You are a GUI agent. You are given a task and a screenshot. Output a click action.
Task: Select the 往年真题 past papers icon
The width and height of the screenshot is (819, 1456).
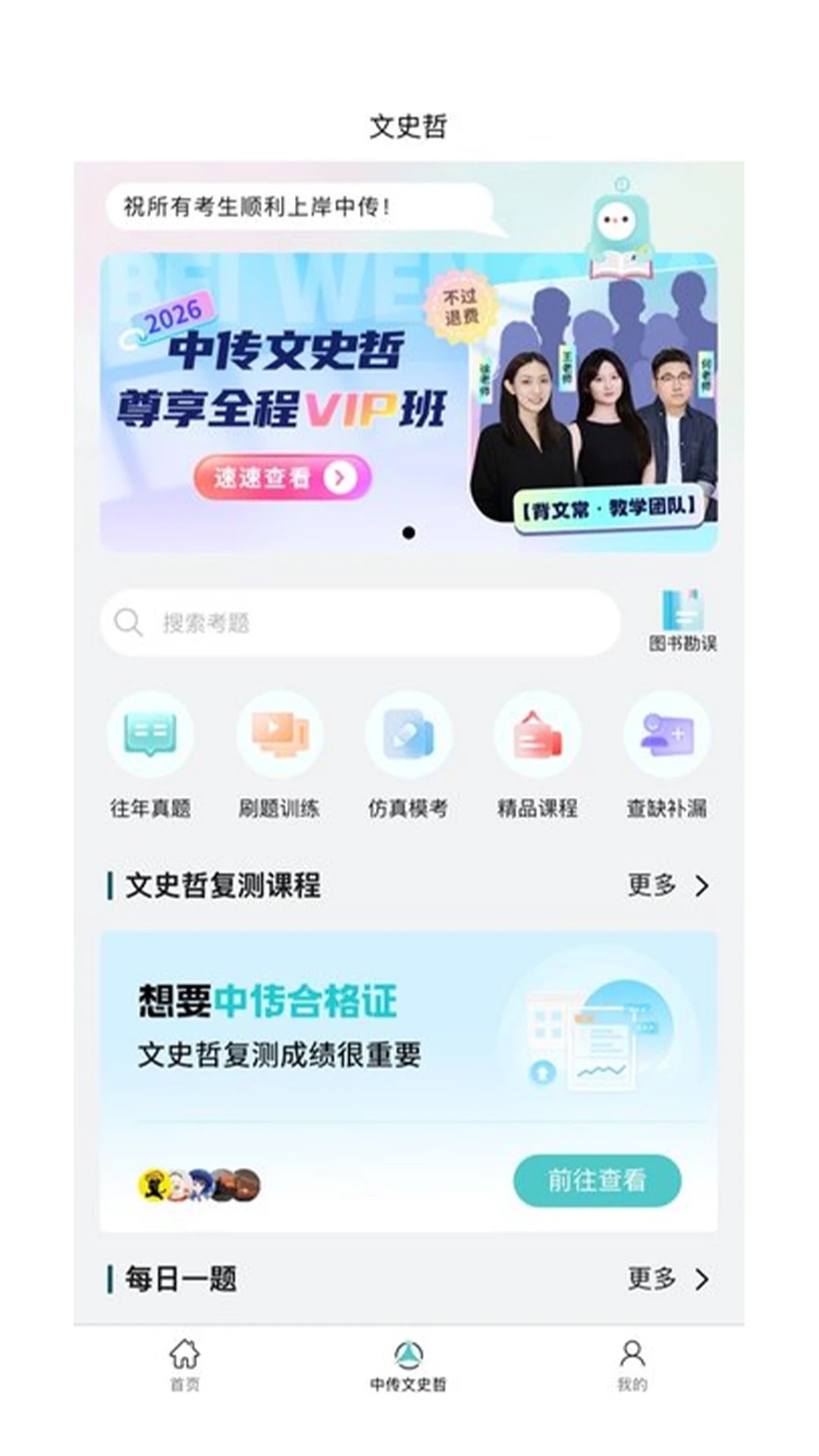point(149,734)
